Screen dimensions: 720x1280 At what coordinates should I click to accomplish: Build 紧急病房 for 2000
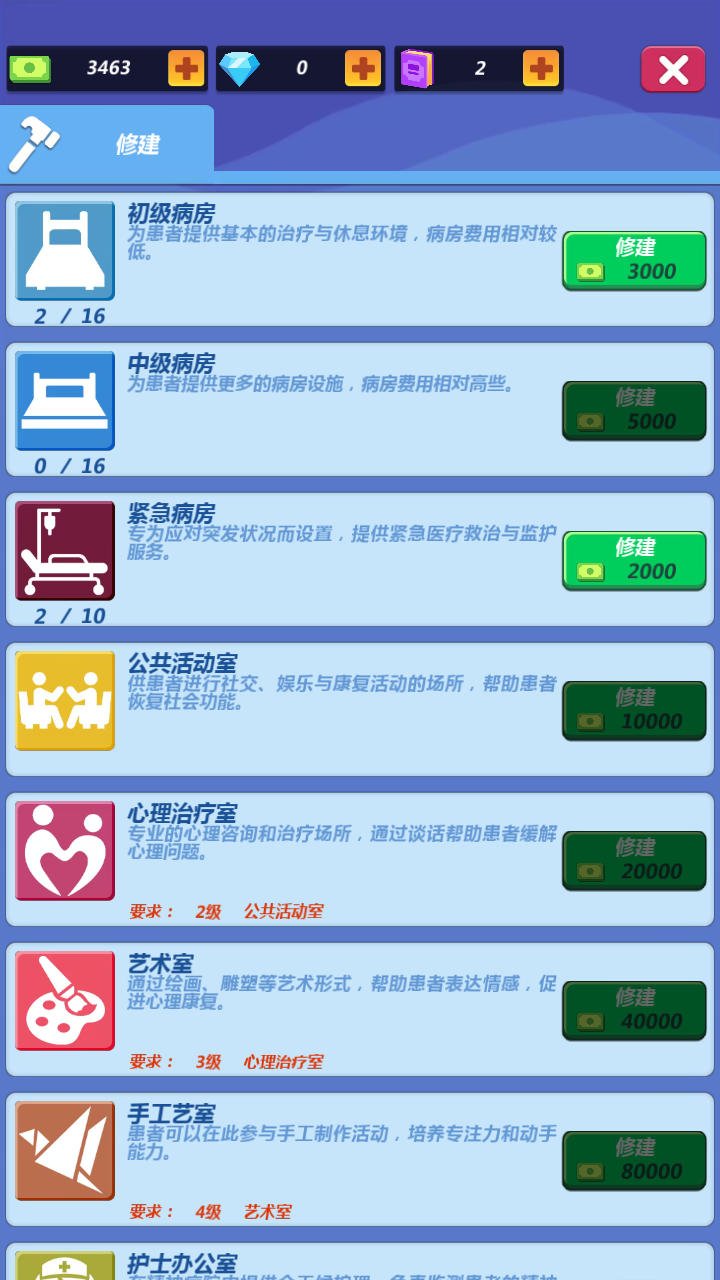click(634, 560)
